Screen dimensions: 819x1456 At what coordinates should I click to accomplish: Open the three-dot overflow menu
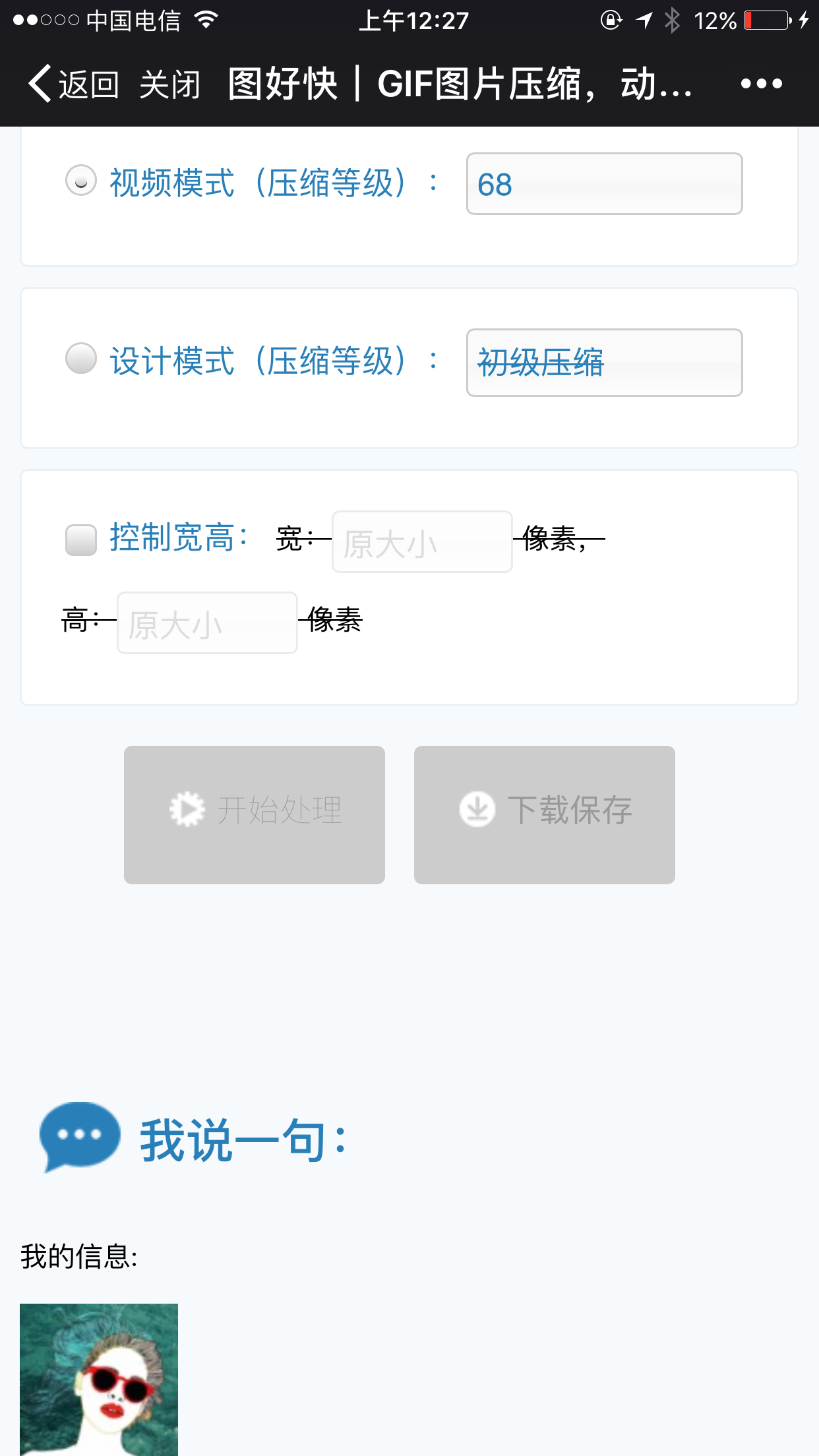point(761,84)
